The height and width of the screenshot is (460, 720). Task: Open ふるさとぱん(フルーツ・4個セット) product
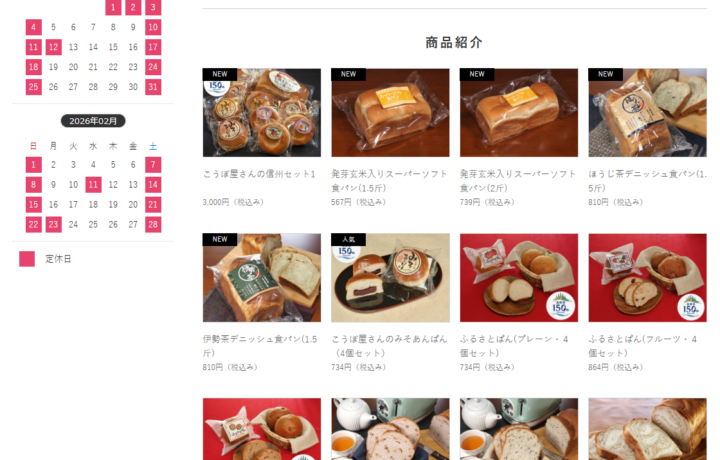point(647,278)
